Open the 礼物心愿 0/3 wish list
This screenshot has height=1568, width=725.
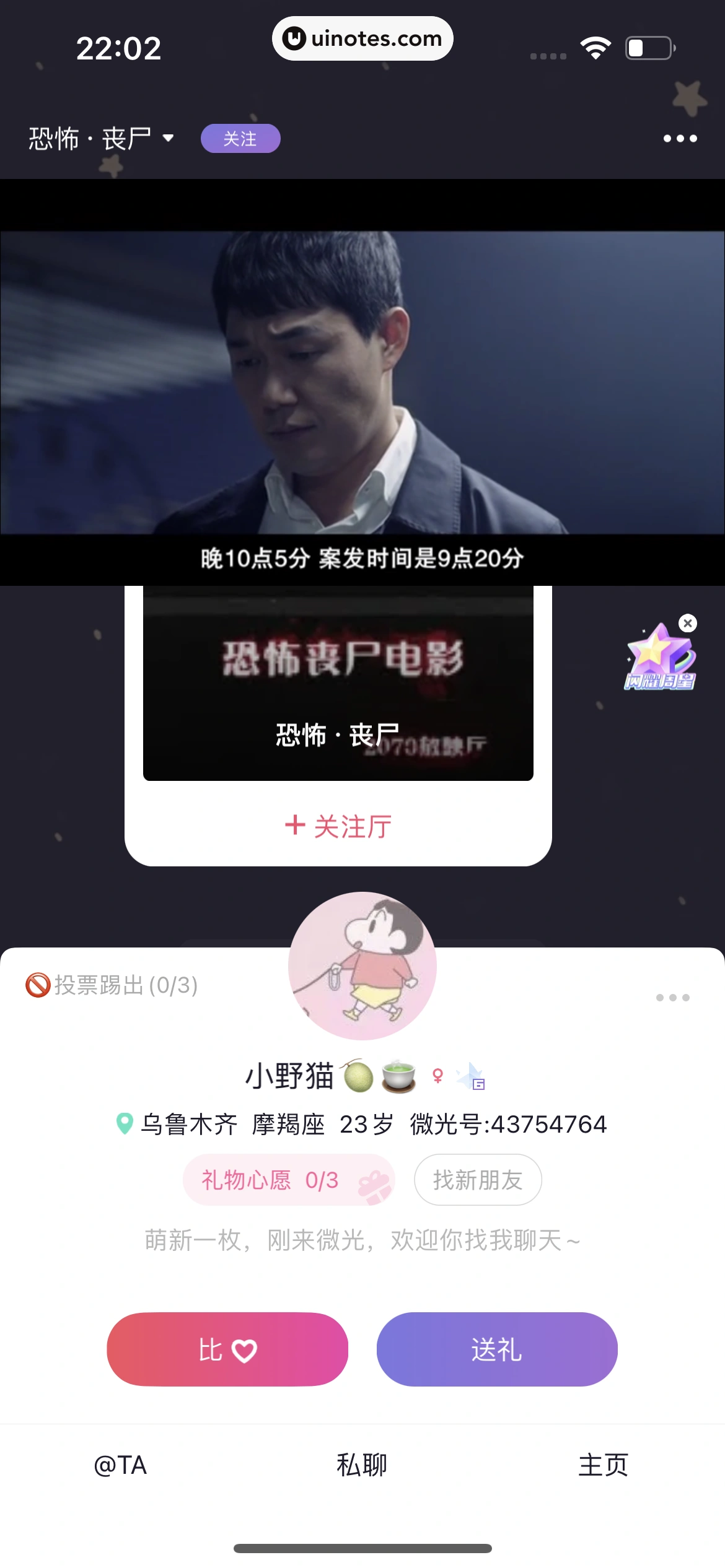288,1180
